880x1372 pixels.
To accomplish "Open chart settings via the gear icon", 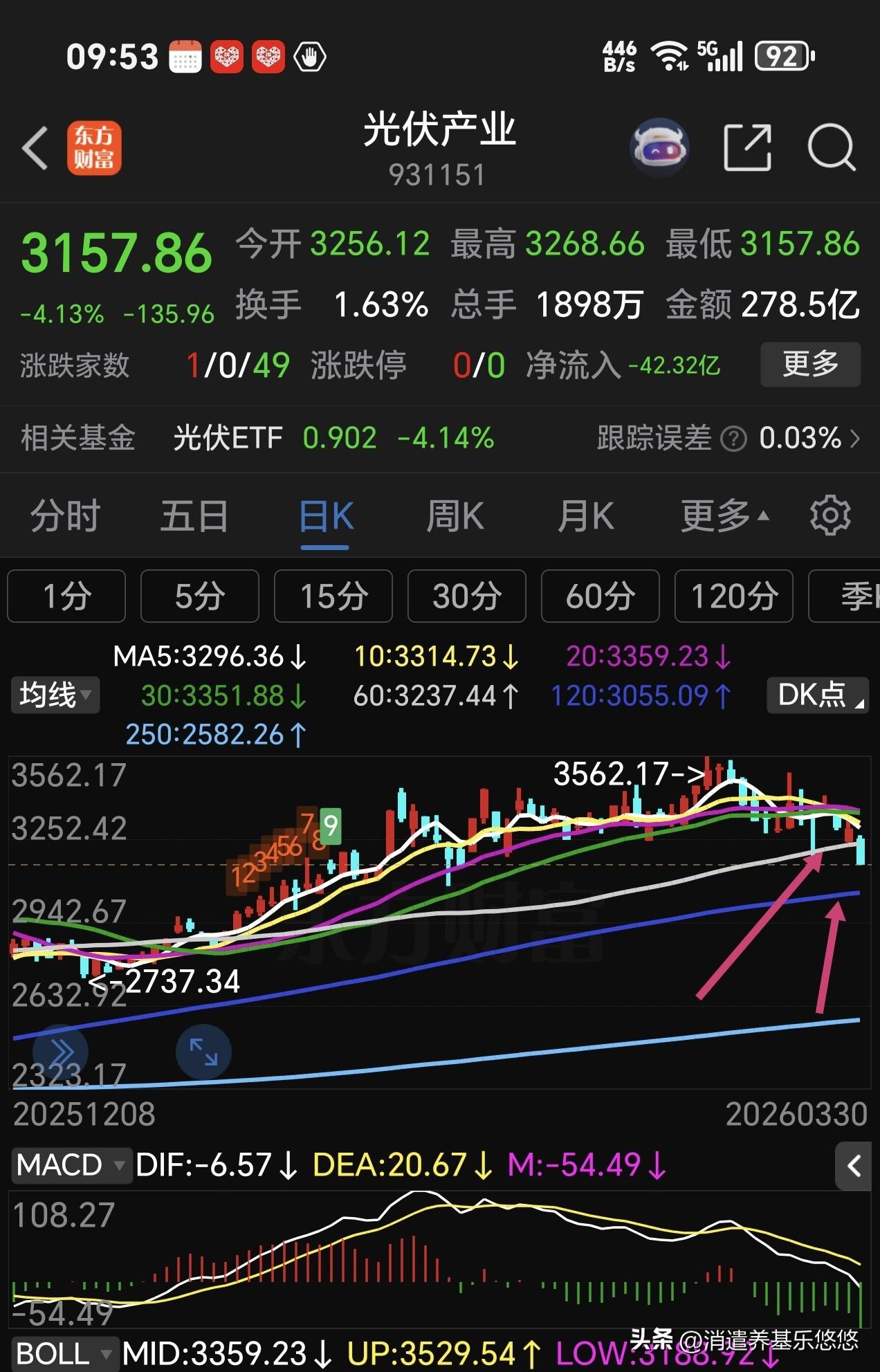I will click(830, 515).
